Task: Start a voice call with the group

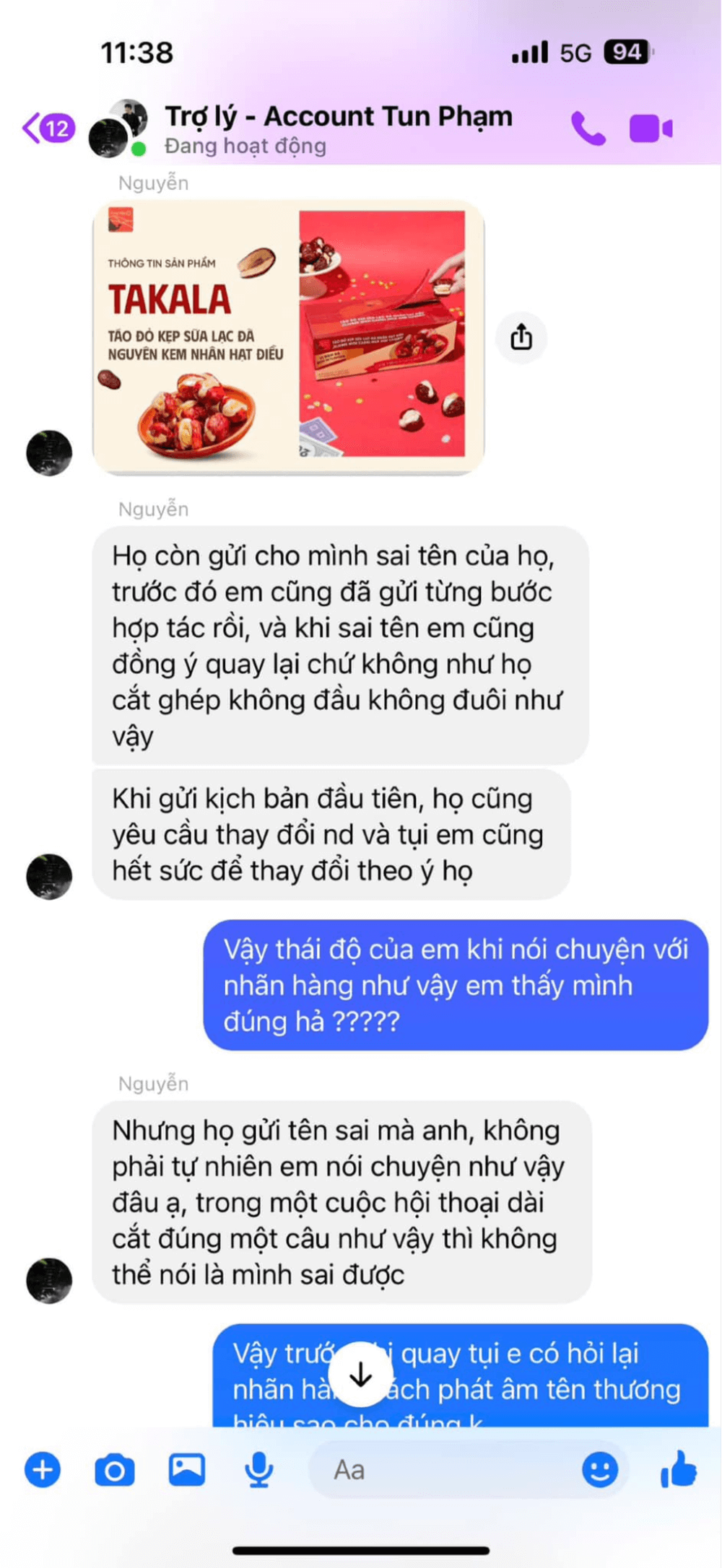Action: coord(588,129)
